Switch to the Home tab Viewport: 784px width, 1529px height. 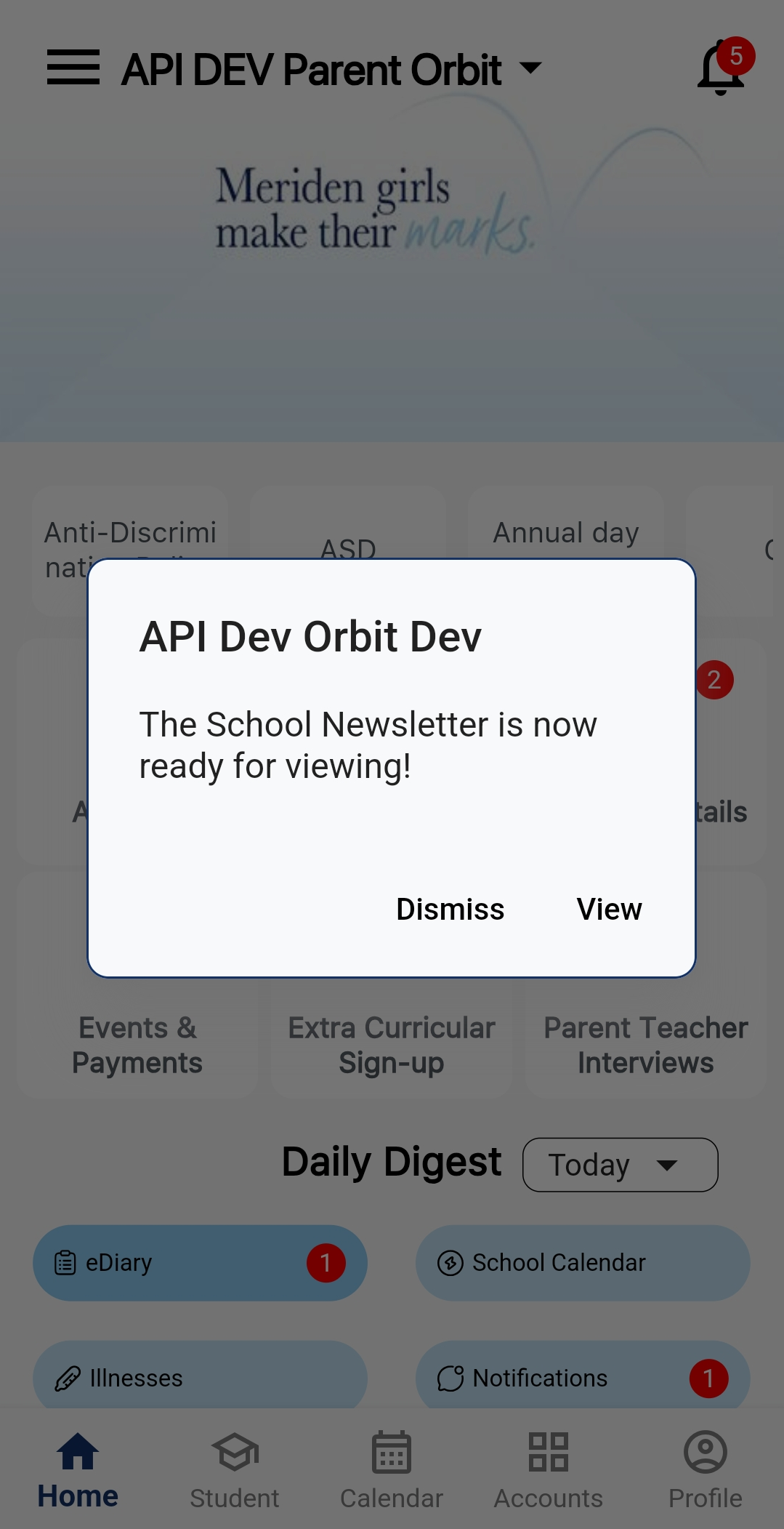[x=78, y=1469]
